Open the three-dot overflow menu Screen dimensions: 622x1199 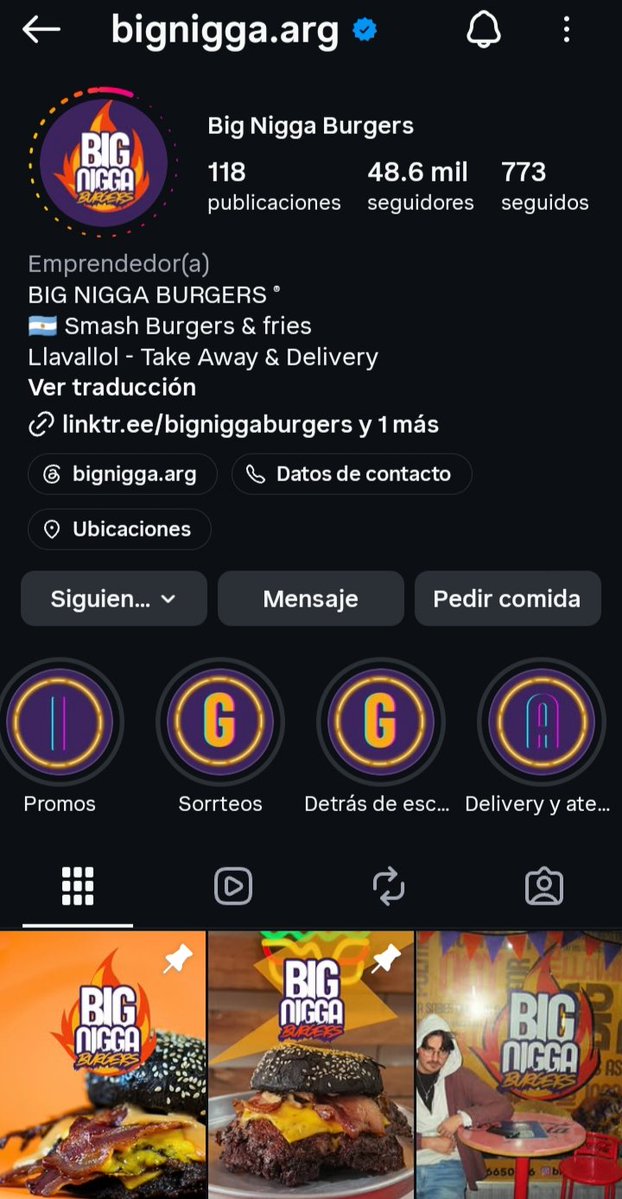coord(566,30)
